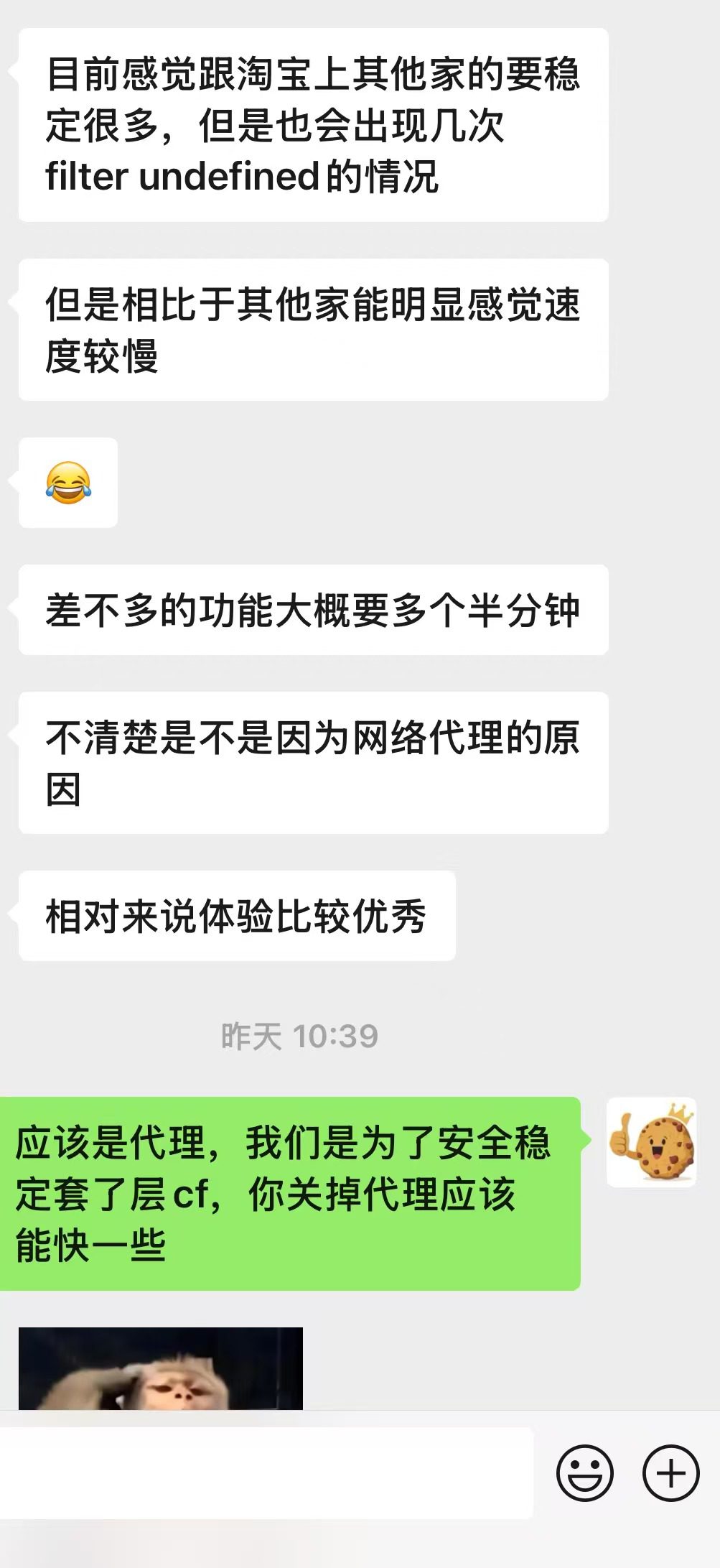Open the monkey salute image message
This screenshot has height=1568, width=720.
[x=161, y=1368]
